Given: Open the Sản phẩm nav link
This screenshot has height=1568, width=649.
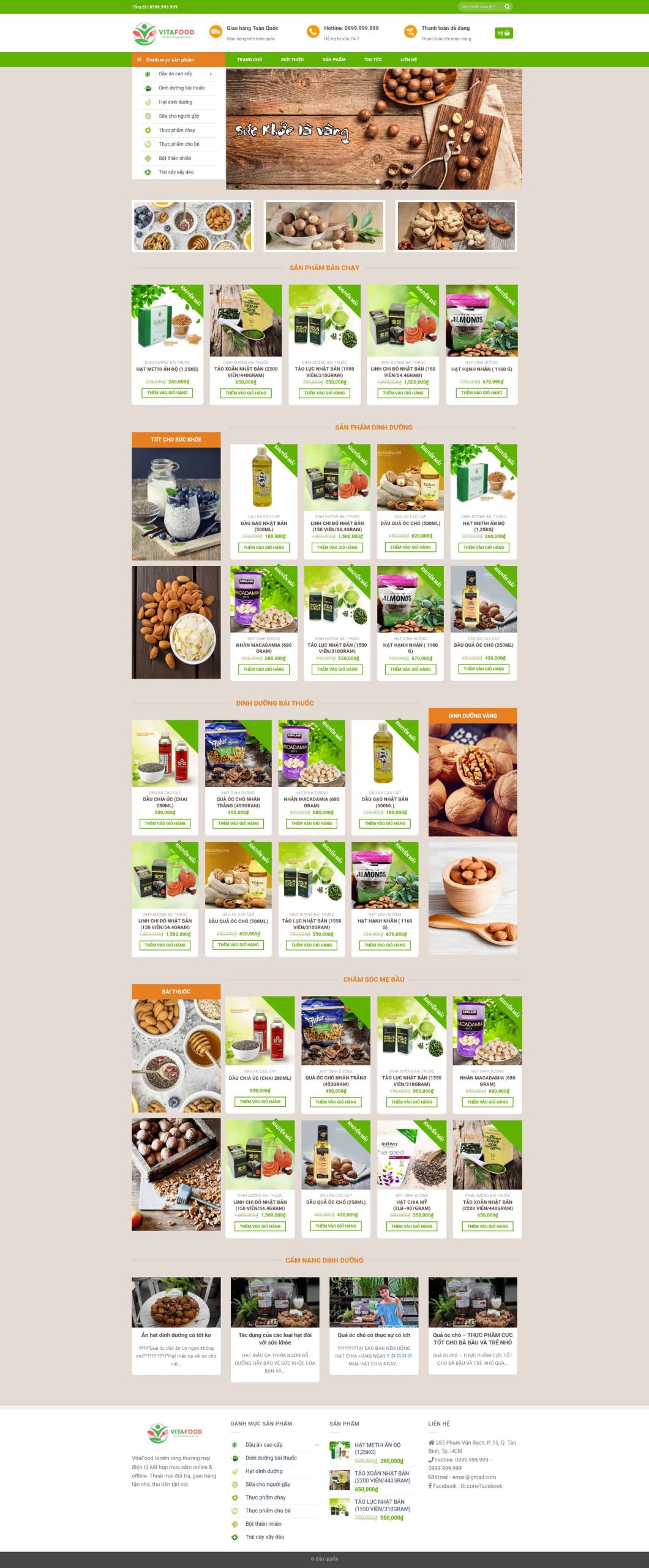Looking at the screenshot, I should pyautogui.click(x=334, y=59).
